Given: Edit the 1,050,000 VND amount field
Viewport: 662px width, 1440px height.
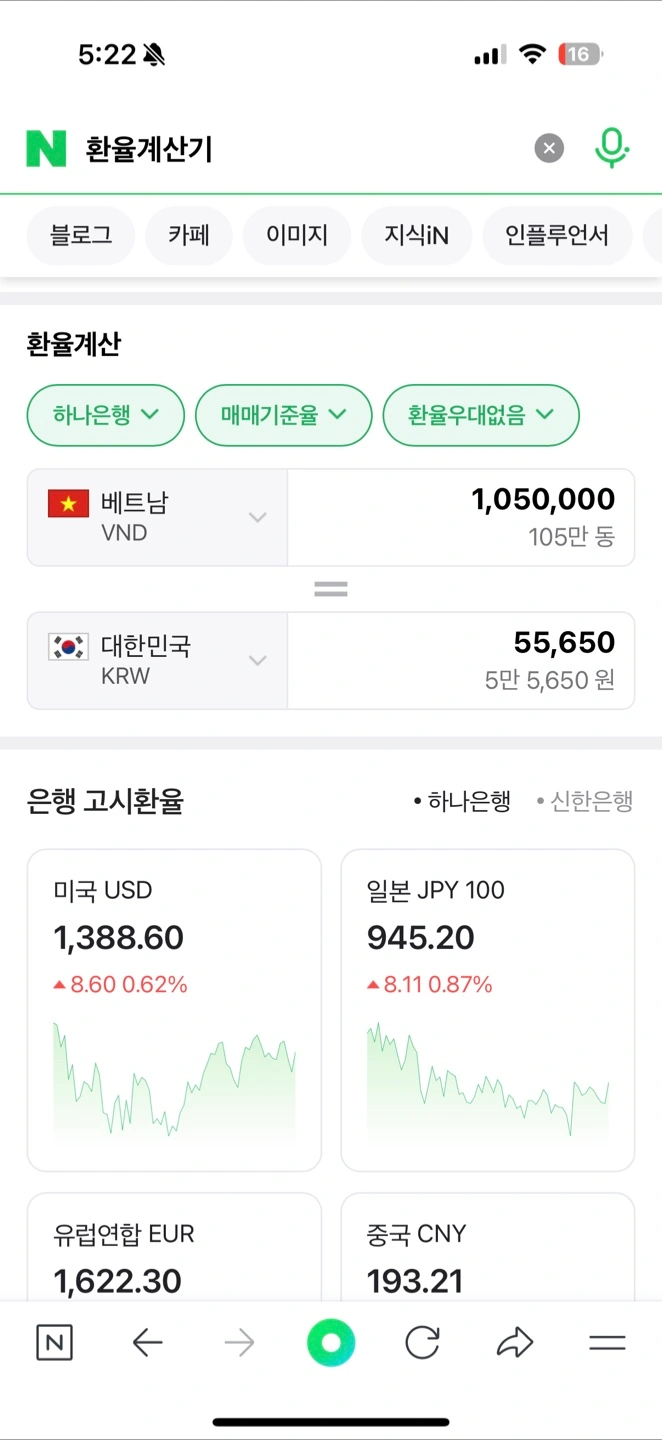Looking at the screenshot, I should point(461,517).
